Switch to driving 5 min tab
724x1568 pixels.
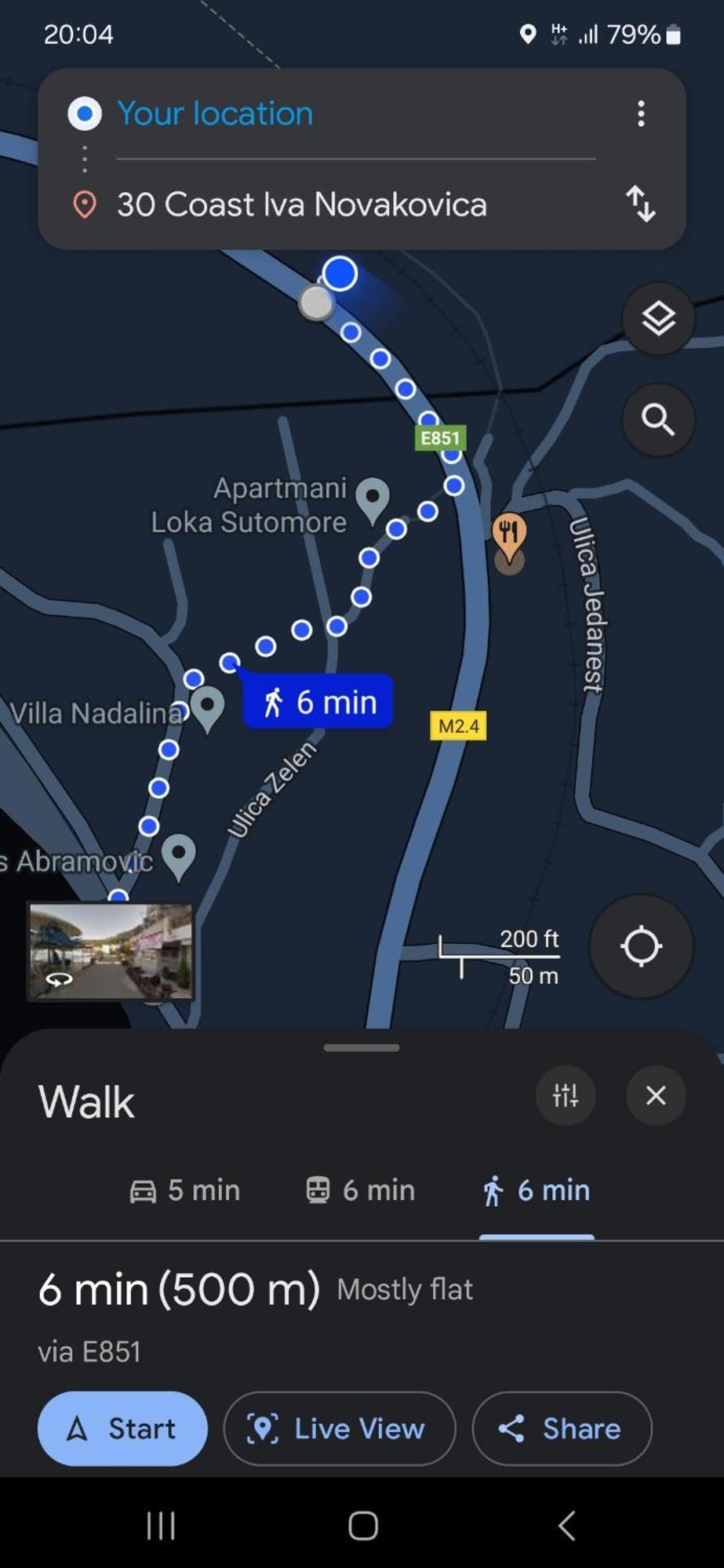185,1190
